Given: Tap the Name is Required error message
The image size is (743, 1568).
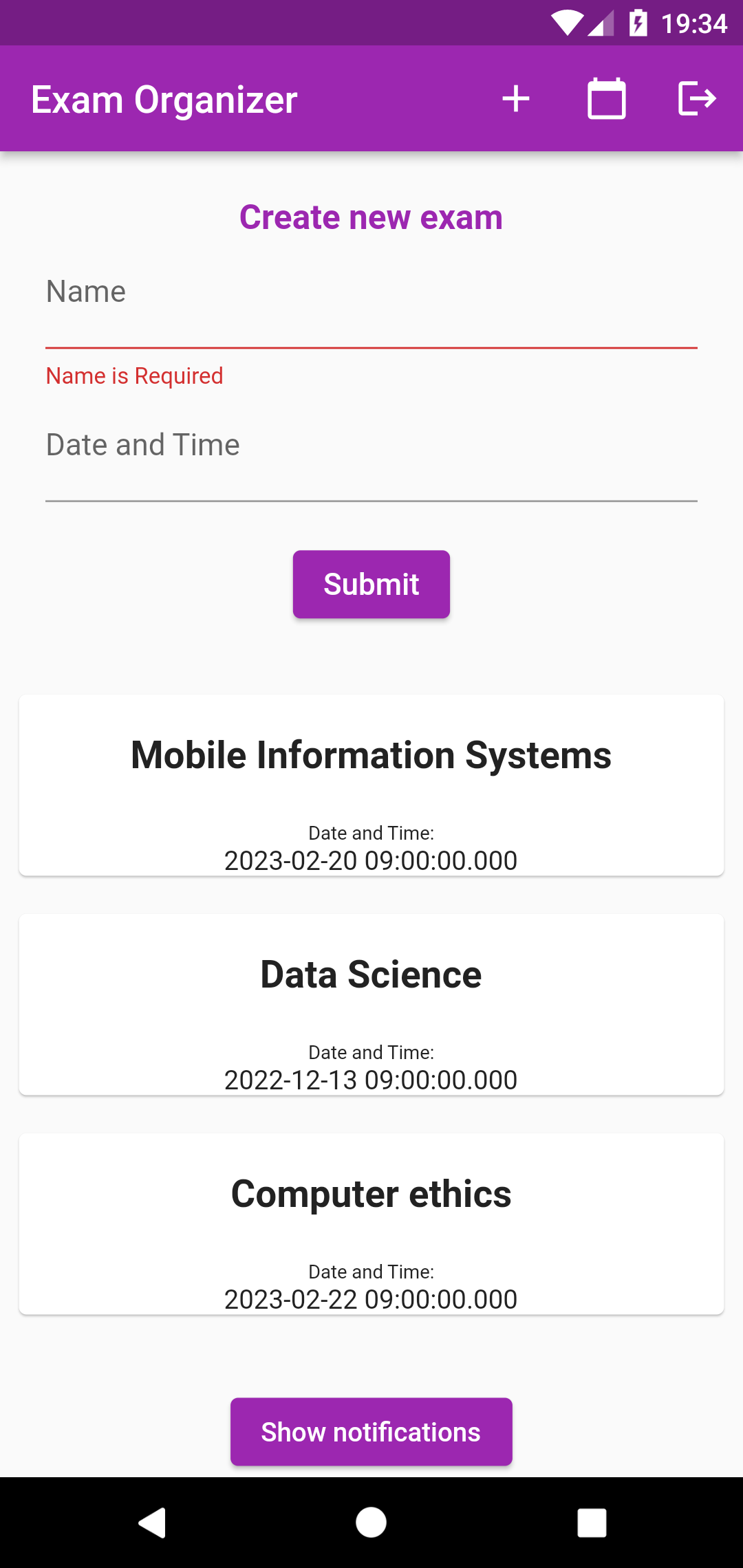Looking at the screenshot, I should [133, 375].
